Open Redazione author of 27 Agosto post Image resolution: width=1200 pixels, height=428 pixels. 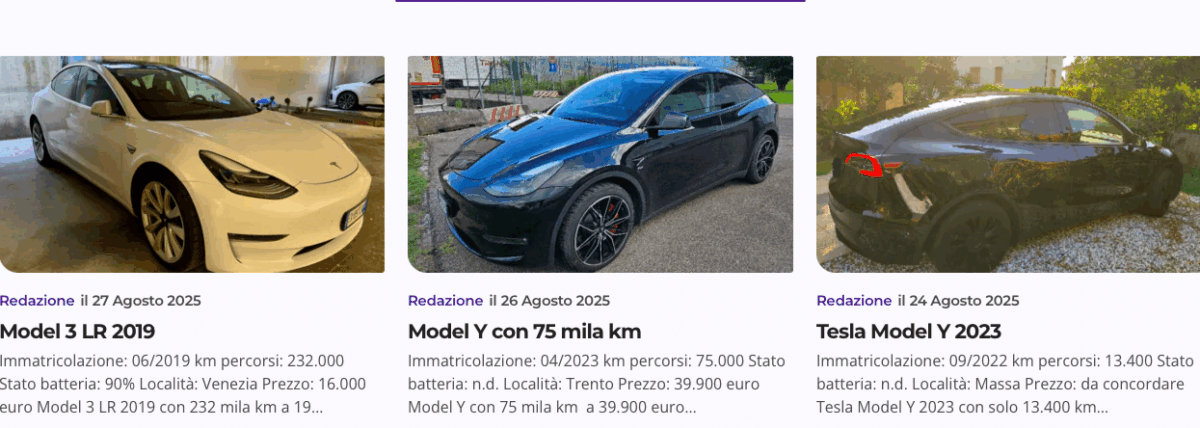[x=37, y=301]
